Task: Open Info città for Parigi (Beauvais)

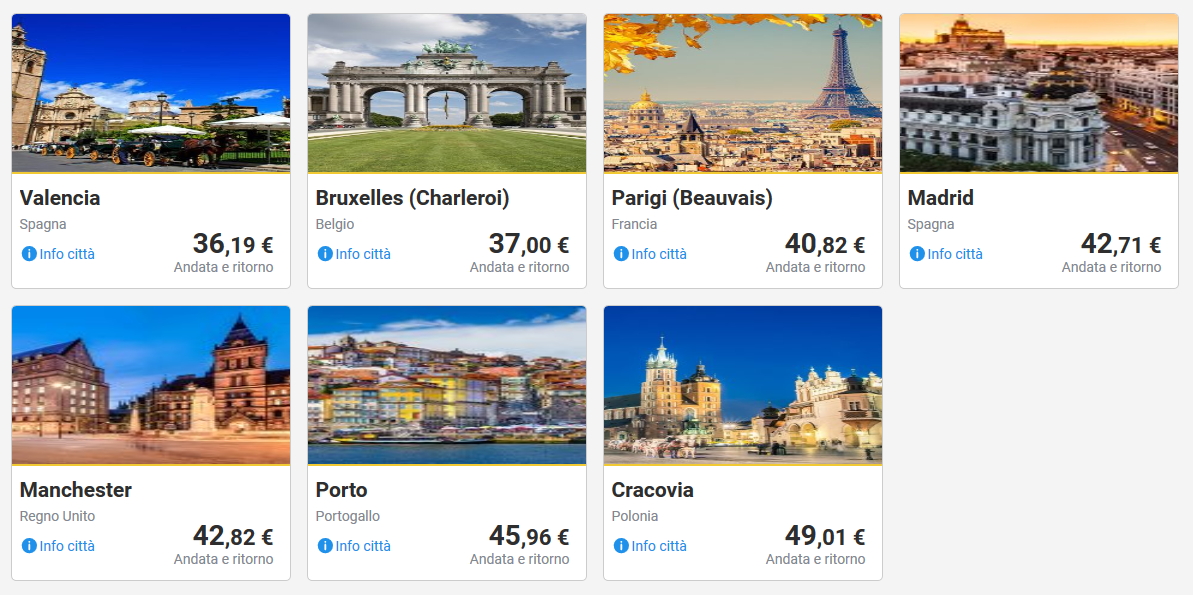Action: click(651, 254)
